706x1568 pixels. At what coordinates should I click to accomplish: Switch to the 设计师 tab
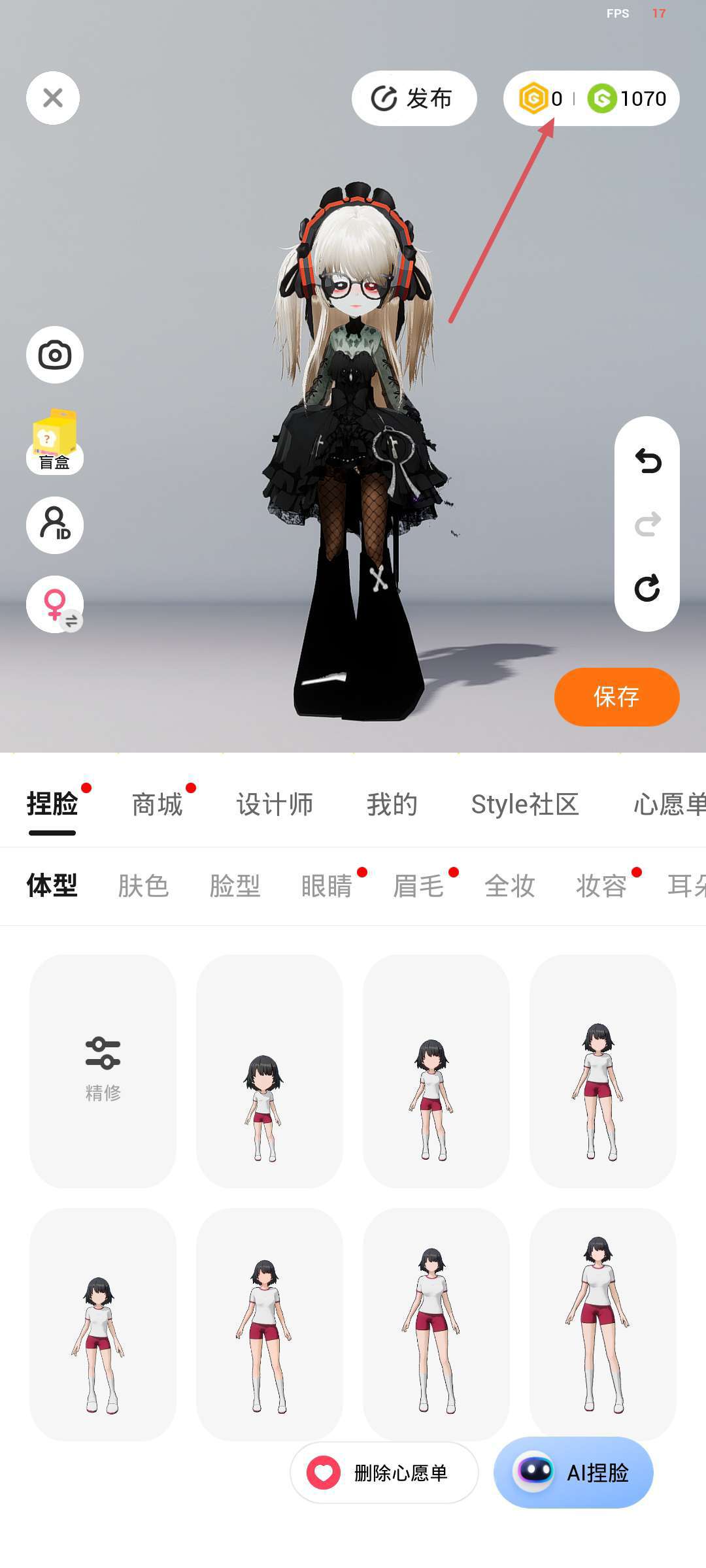pyautogui.click(x=275, y=804)
